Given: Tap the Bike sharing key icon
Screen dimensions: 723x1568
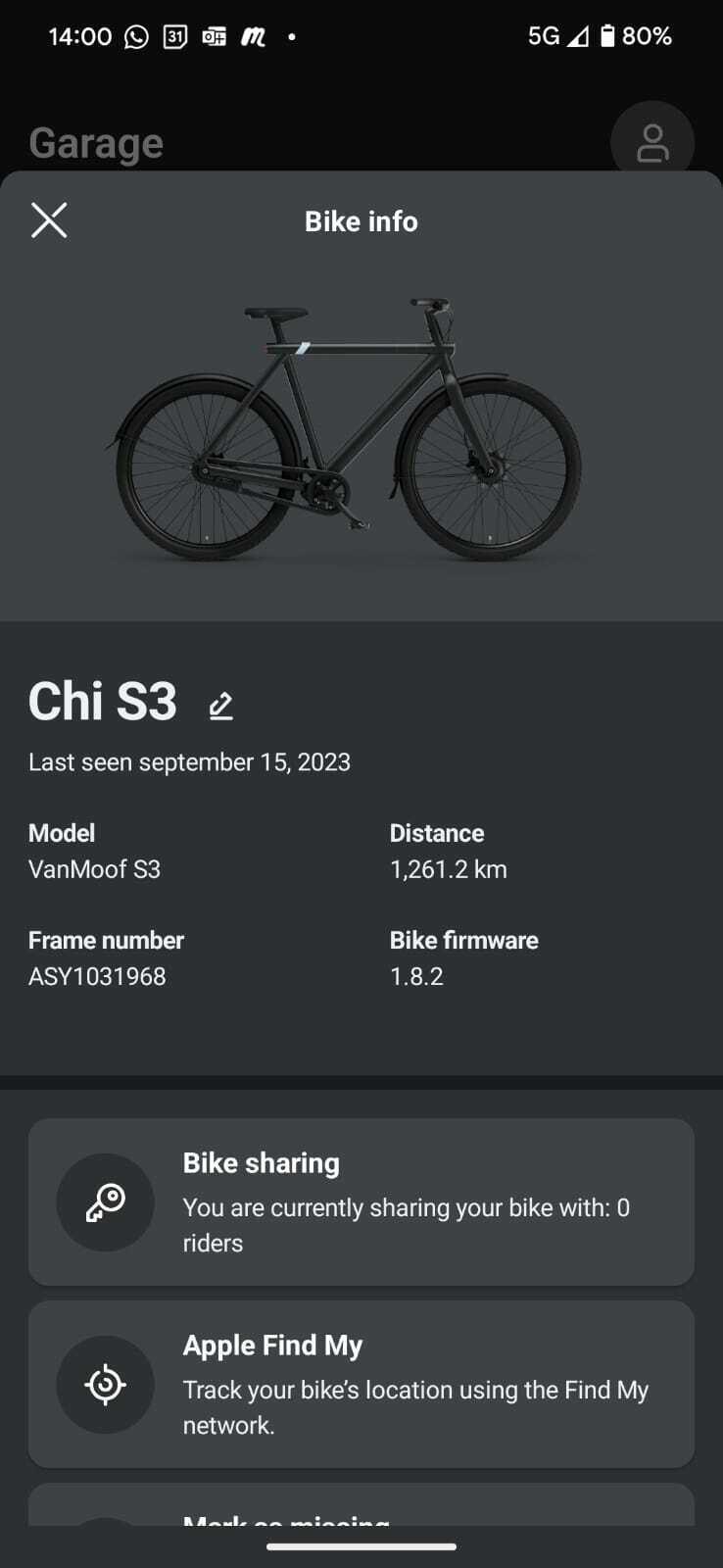Looking at the screenshot, I should click(106, 1201).
